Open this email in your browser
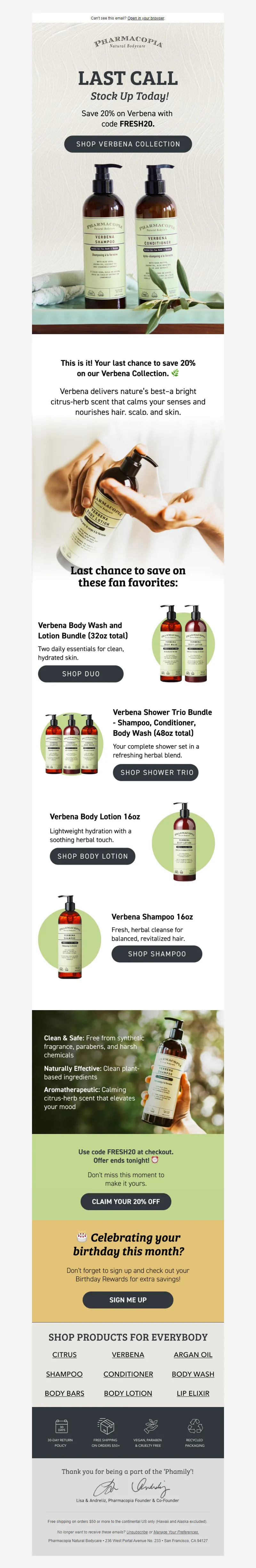Screen dimensions: 256x1568 click(x=146, y=18)
